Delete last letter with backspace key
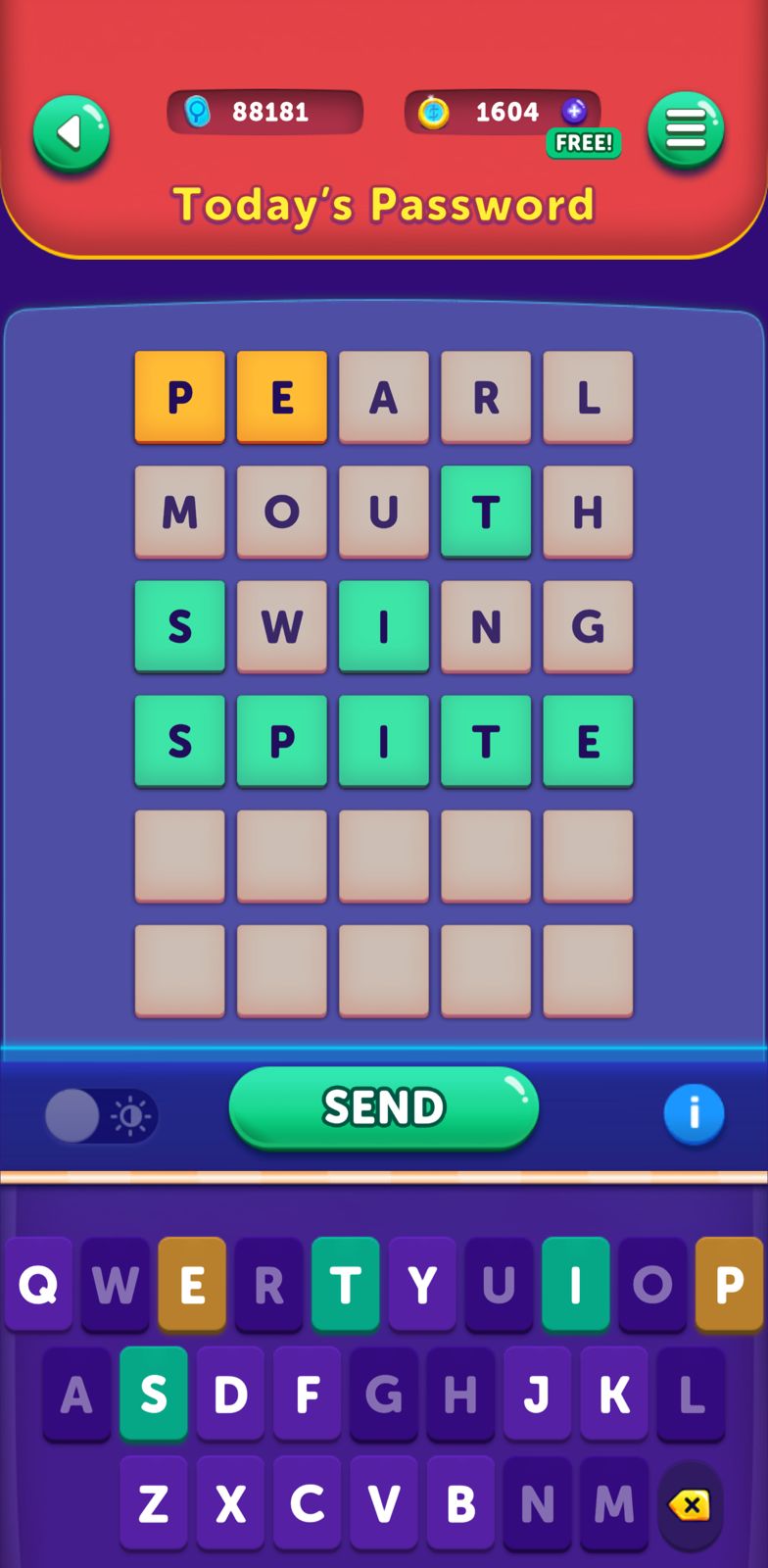 click(x=691, y=1504)
